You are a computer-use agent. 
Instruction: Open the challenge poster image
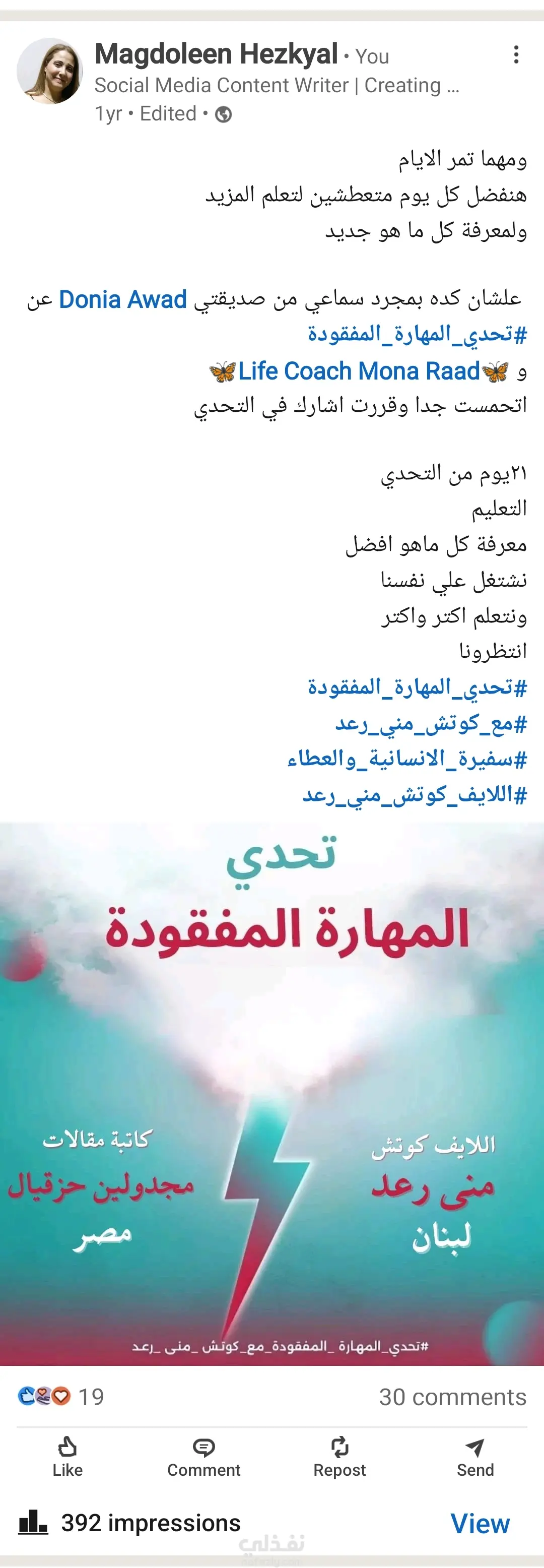[x=272, y=1093]
